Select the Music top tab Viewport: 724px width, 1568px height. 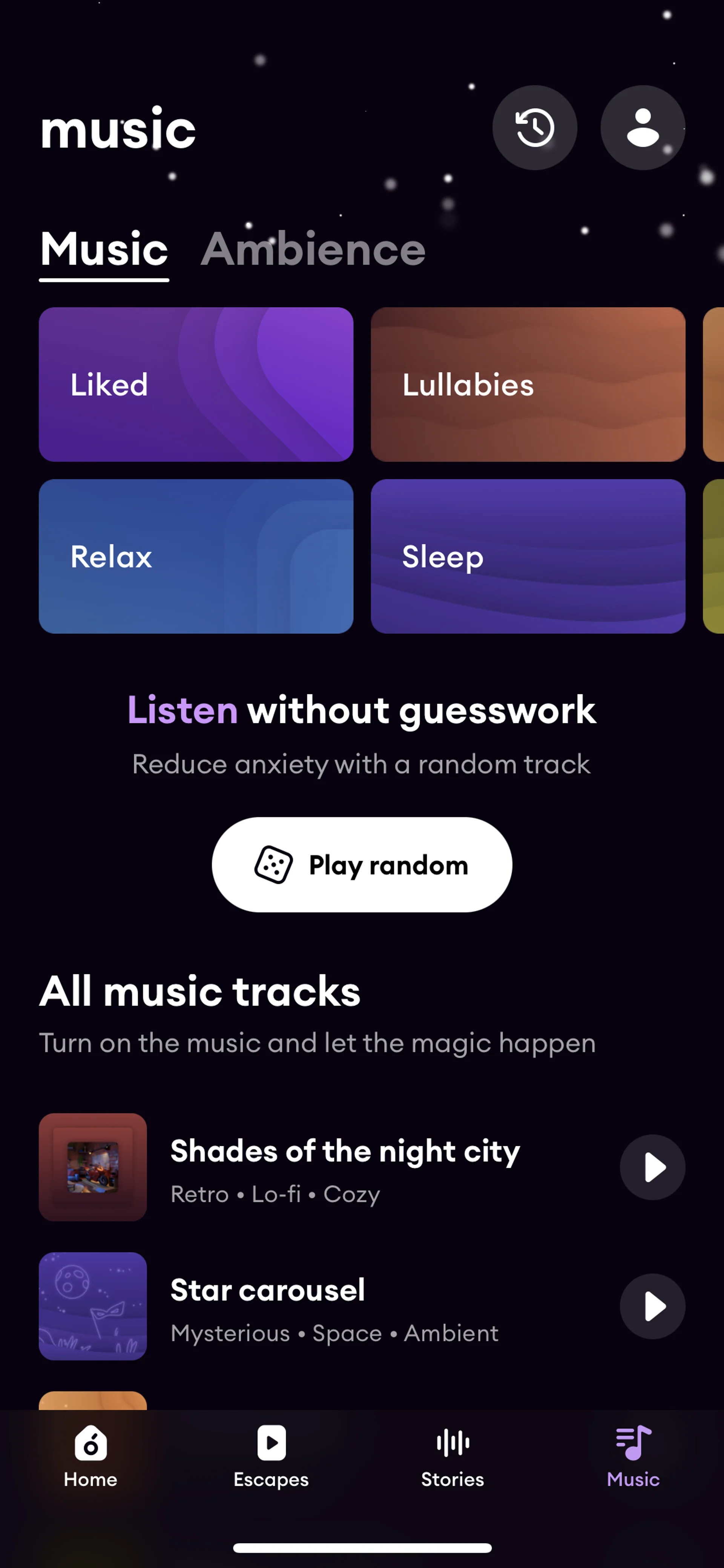coord(104,250)
